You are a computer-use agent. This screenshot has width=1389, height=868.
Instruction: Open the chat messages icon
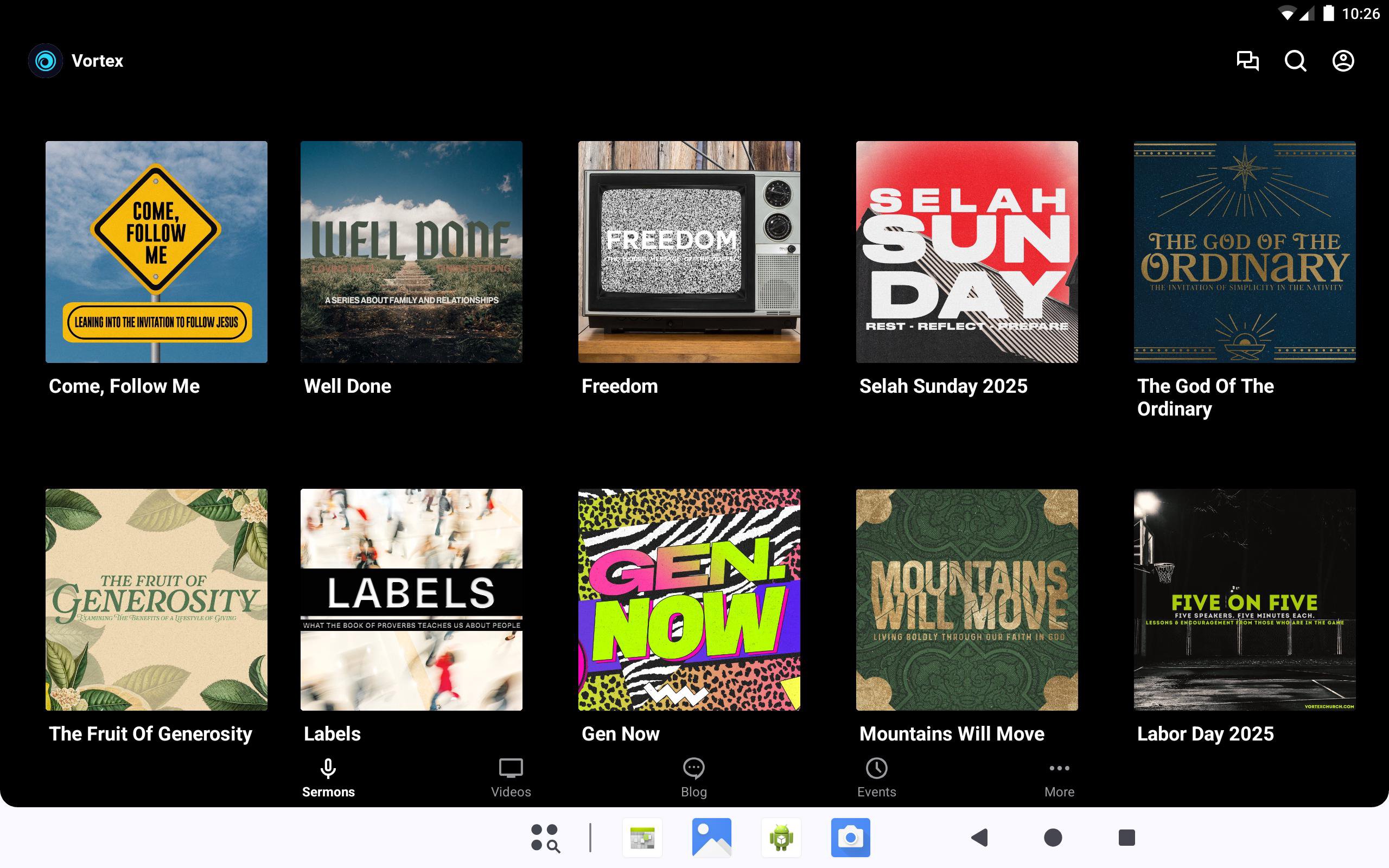(x=1247, y=61)
